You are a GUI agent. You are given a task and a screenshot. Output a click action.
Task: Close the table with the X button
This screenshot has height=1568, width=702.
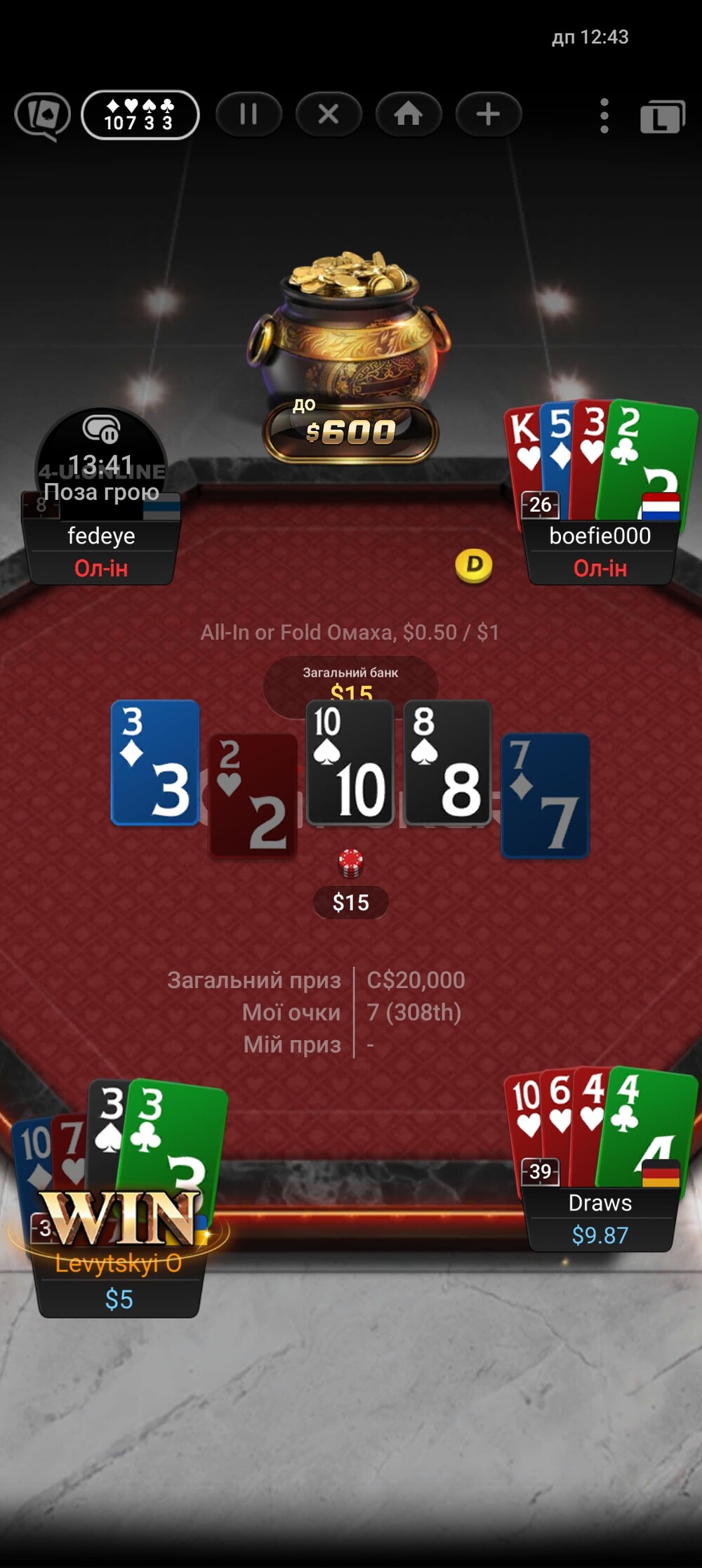[x=329, y=114]
